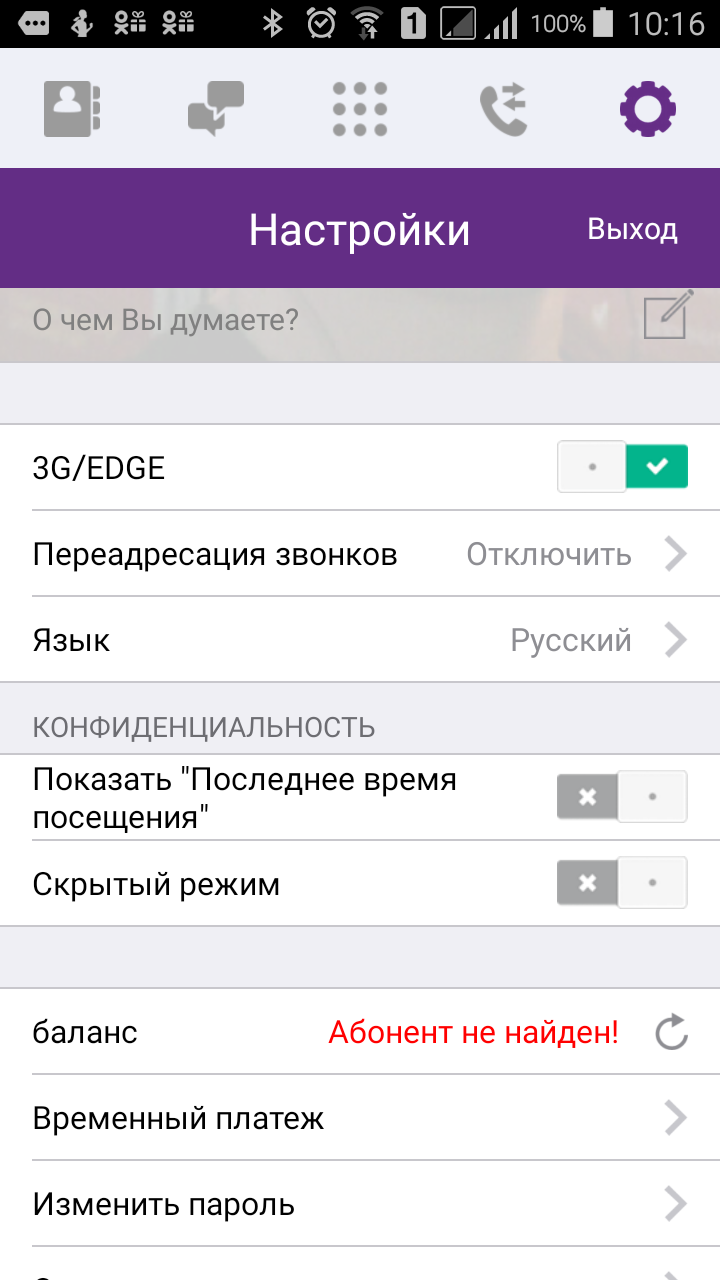Toggle the 3G/EDGE switch
This screenshot has height=1280, width=720.
622,467
